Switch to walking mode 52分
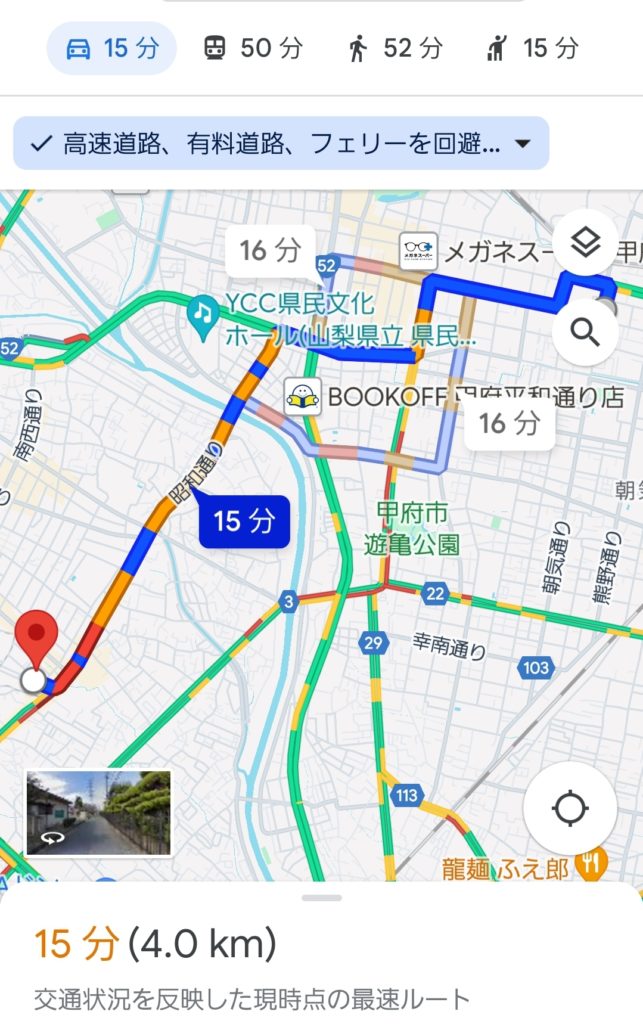This screenshot has height=1024, width=643. pos(394,48)
